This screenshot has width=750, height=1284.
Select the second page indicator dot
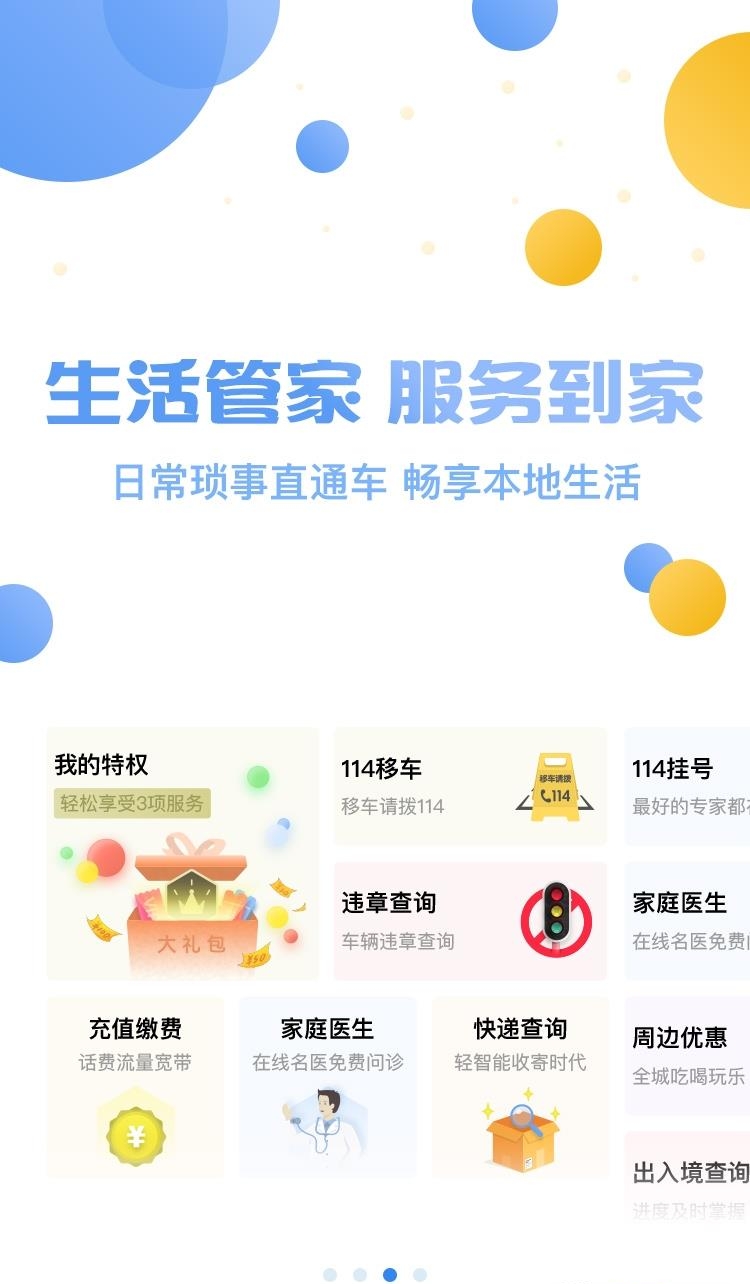coord(360,1274)
